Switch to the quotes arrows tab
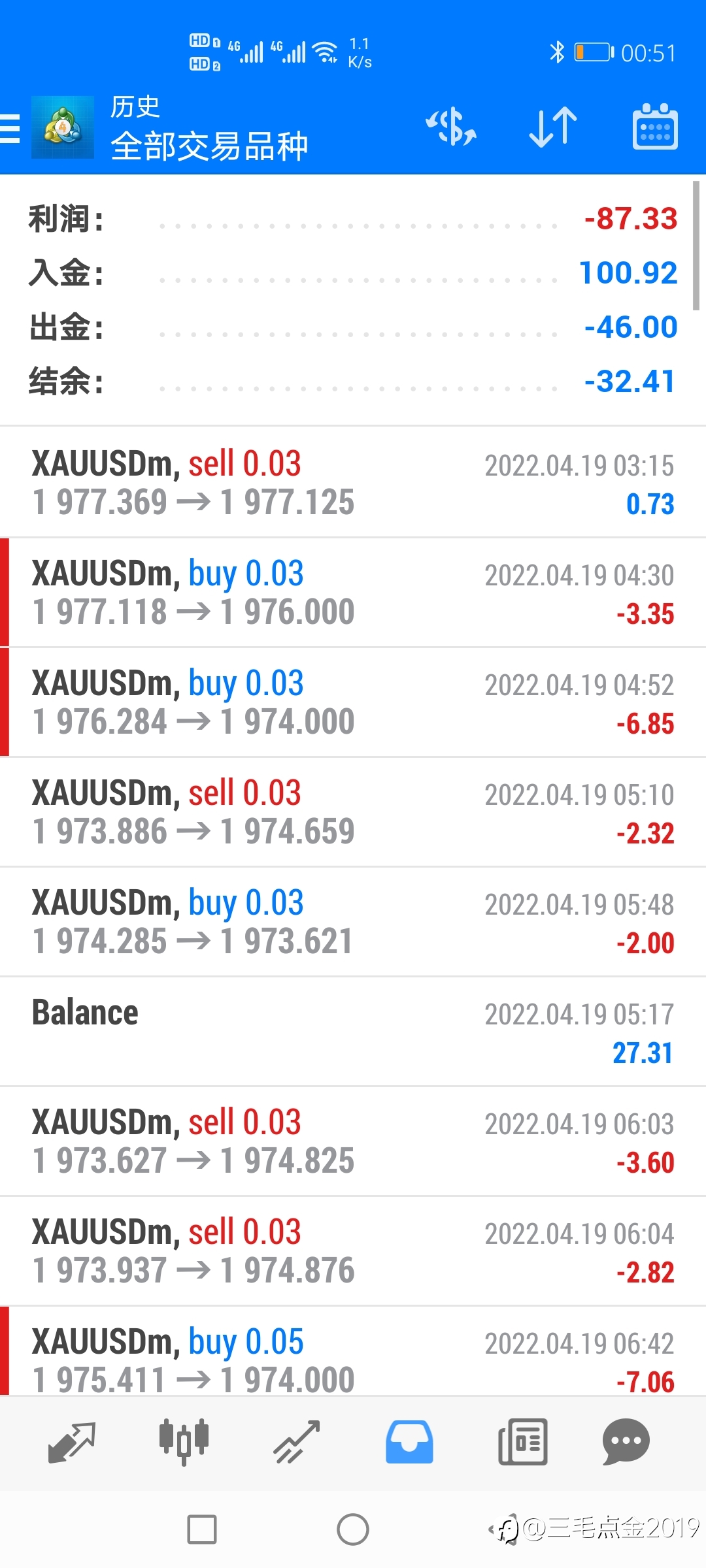 [x=72, y=1442]
